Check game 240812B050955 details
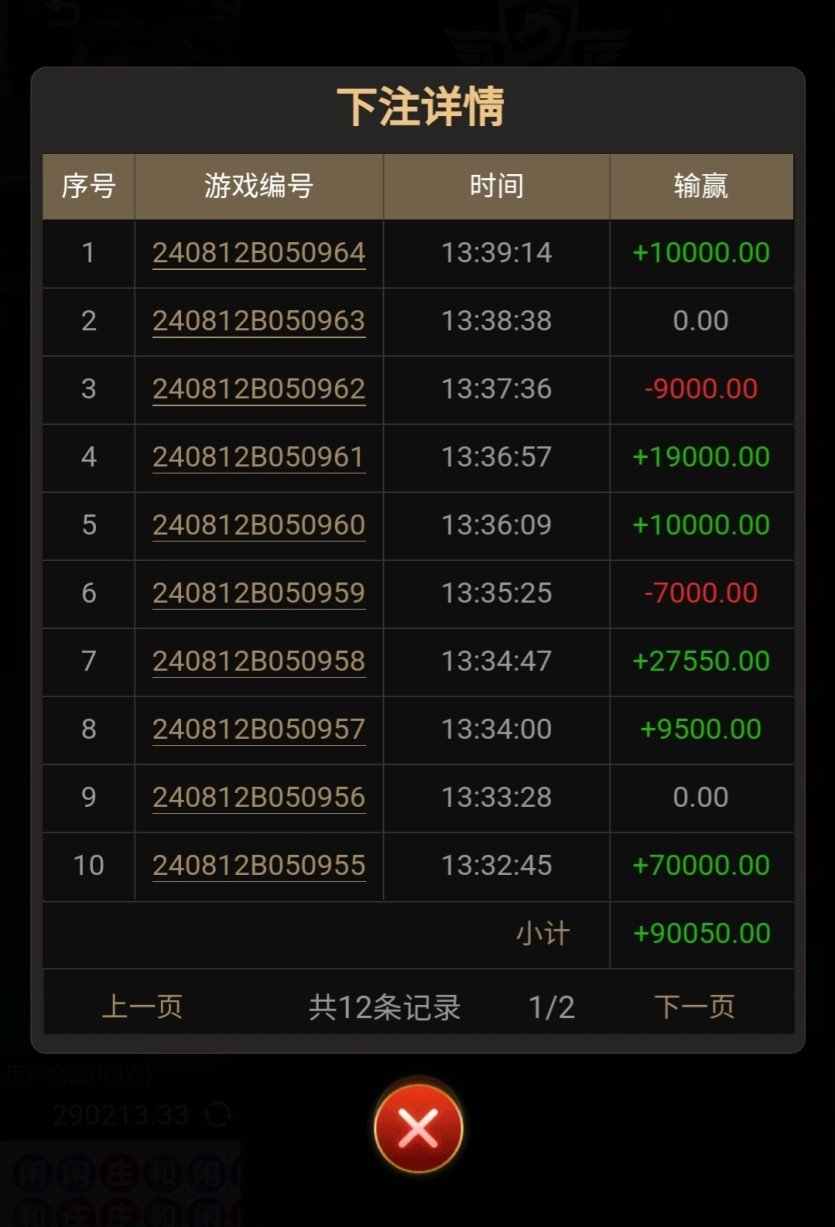 tap(259, 865)
